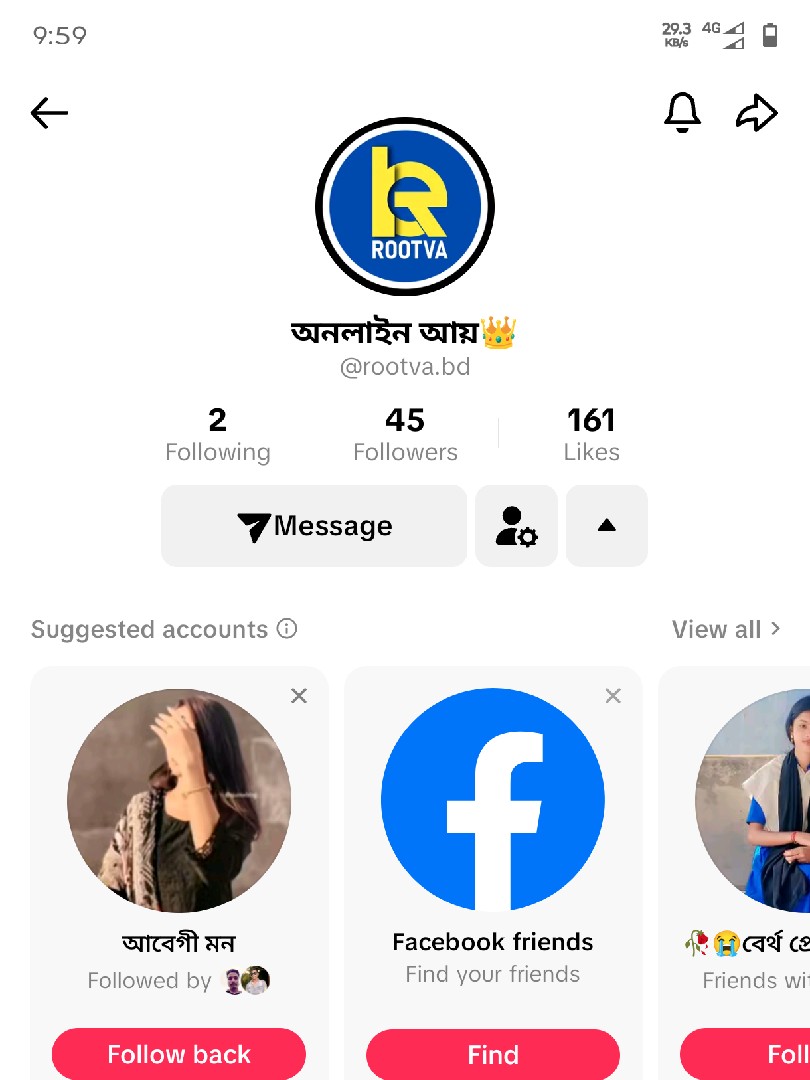Find your Facebook friends
The image size is (810, 1080).
point(493,1054)
